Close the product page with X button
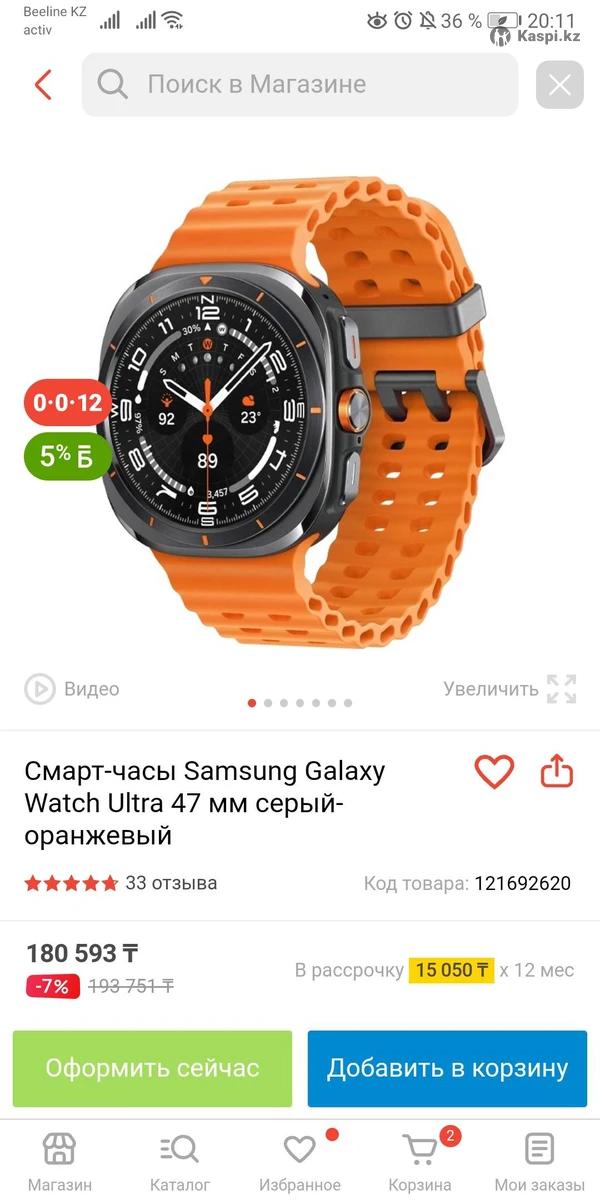 click(x=559, y=85)
